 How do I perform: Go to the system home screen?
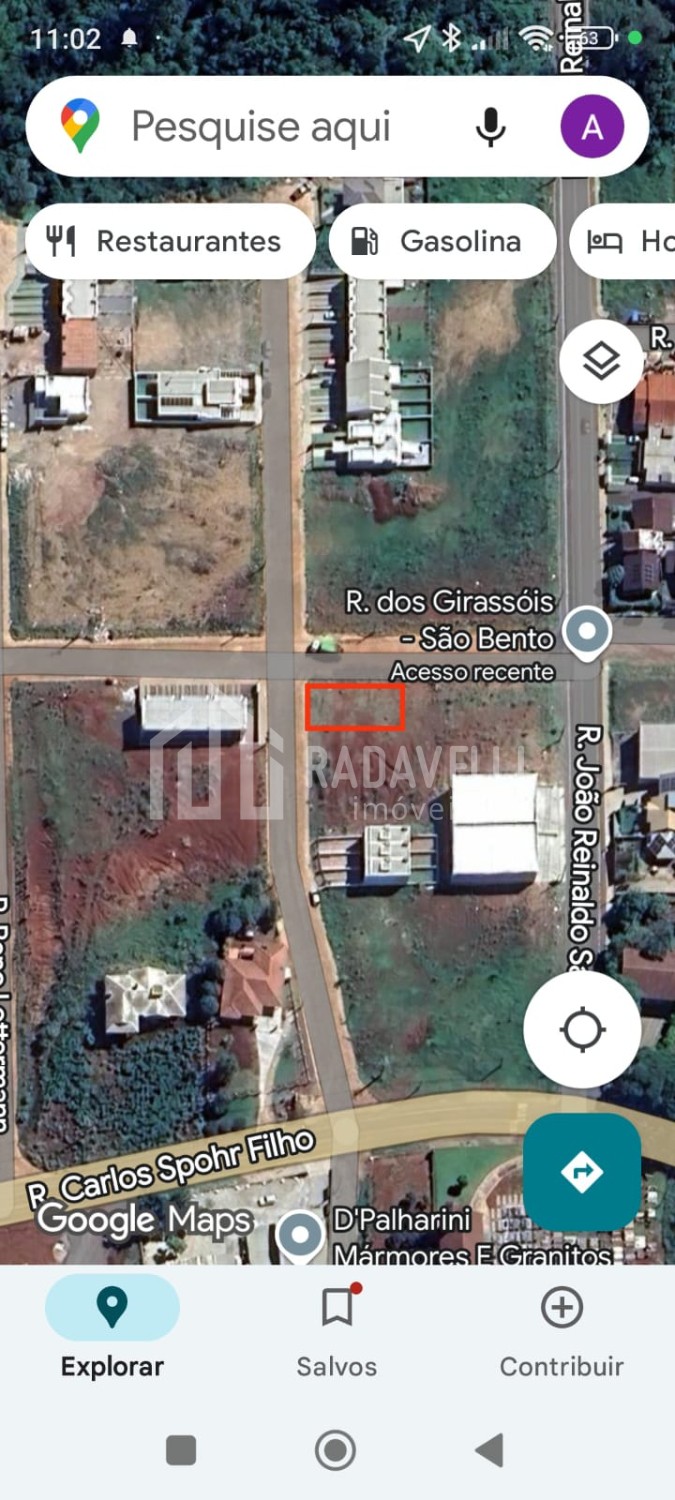(335, 1449)
